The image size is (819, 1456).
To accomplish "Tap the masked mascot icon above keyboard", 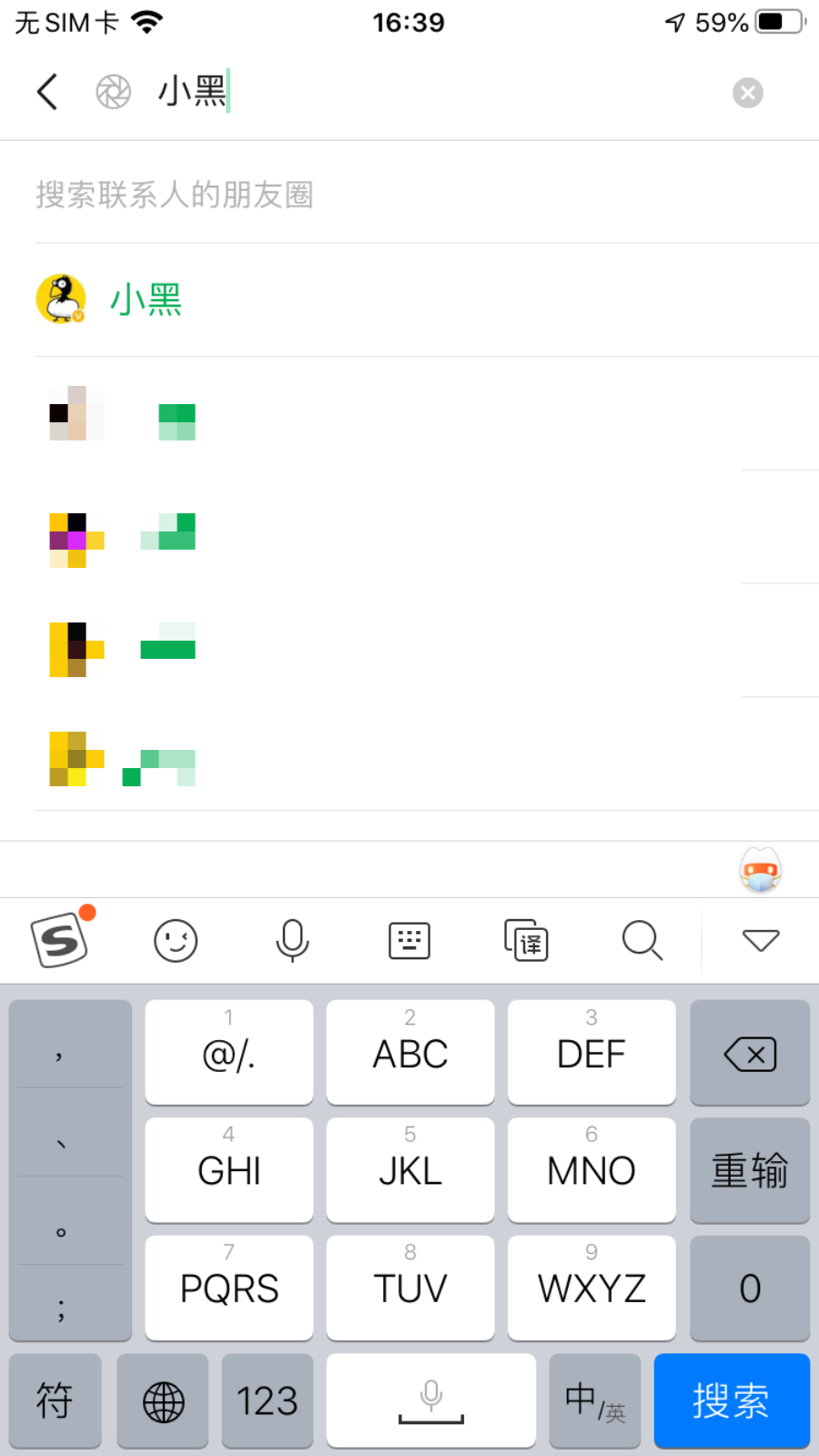I will pos(760,869).
